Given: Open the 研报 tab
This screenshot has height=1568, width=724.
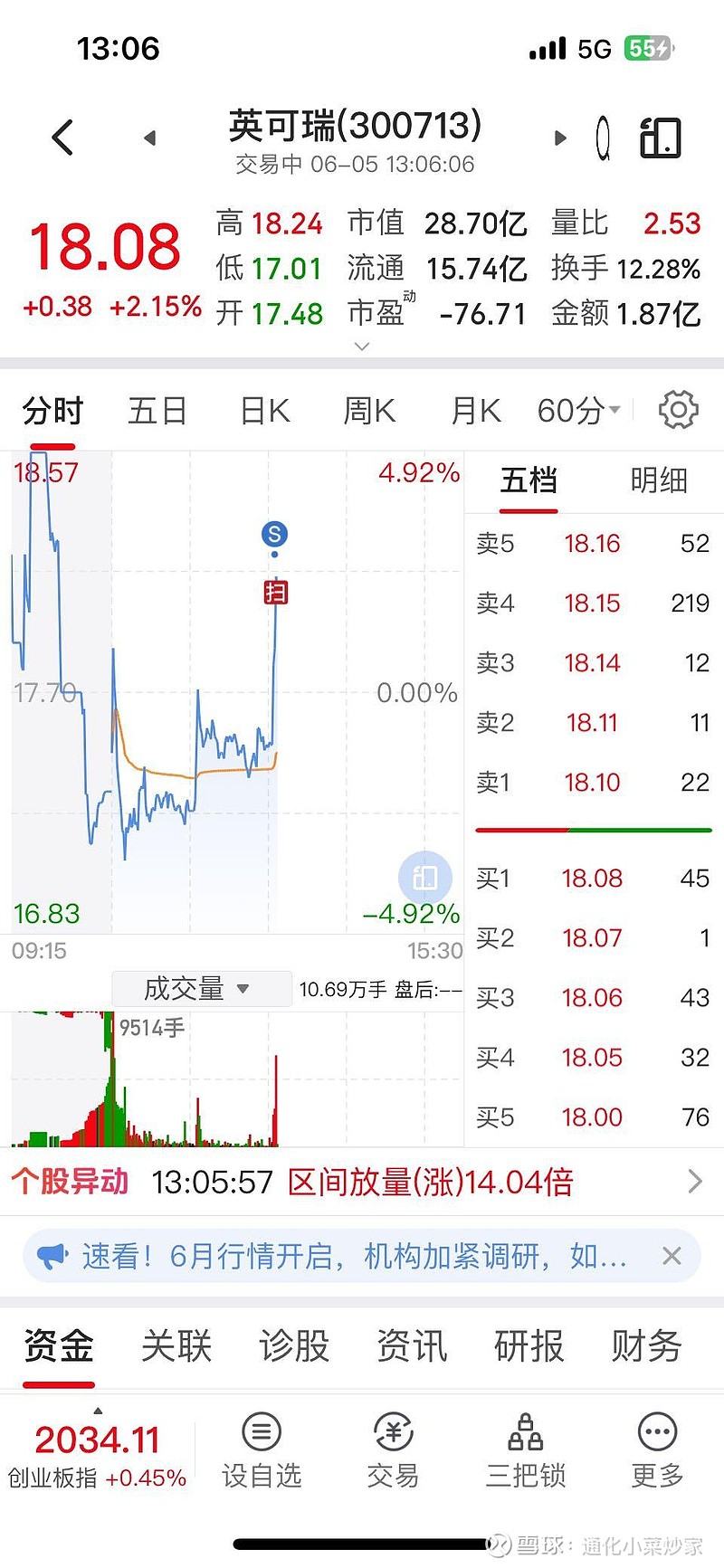Looking at the screenshot, I should (529, 1346).
